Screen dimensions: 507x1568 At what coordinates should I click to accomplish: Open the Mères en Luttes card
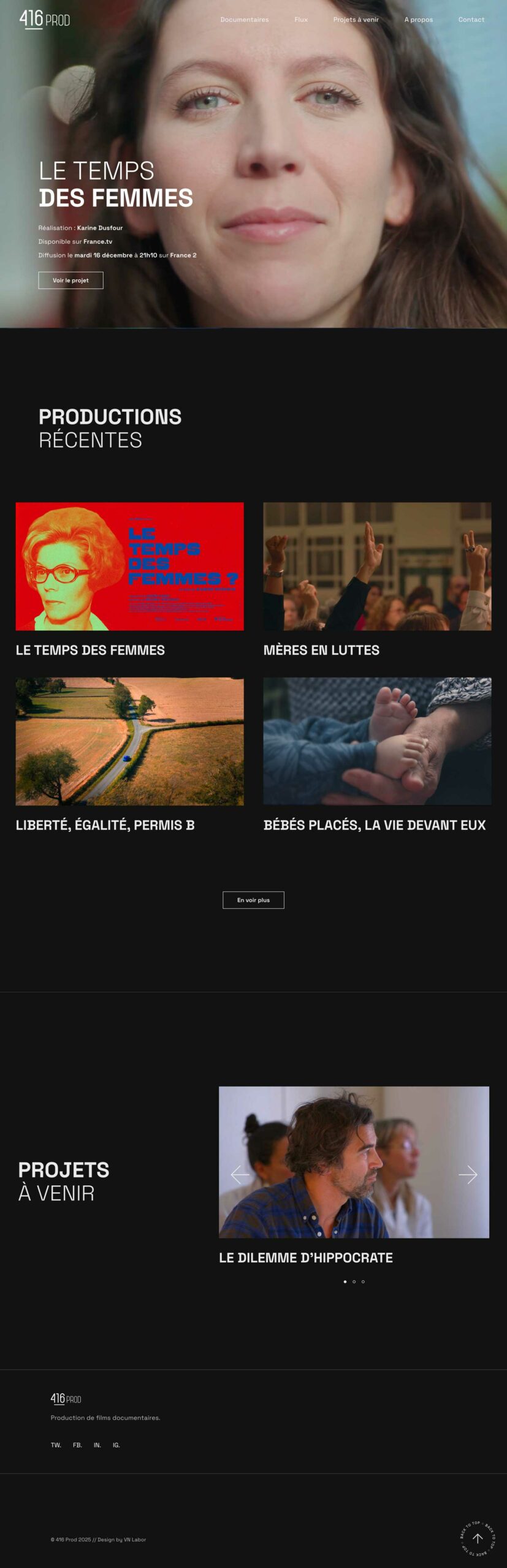coord(377,566)
